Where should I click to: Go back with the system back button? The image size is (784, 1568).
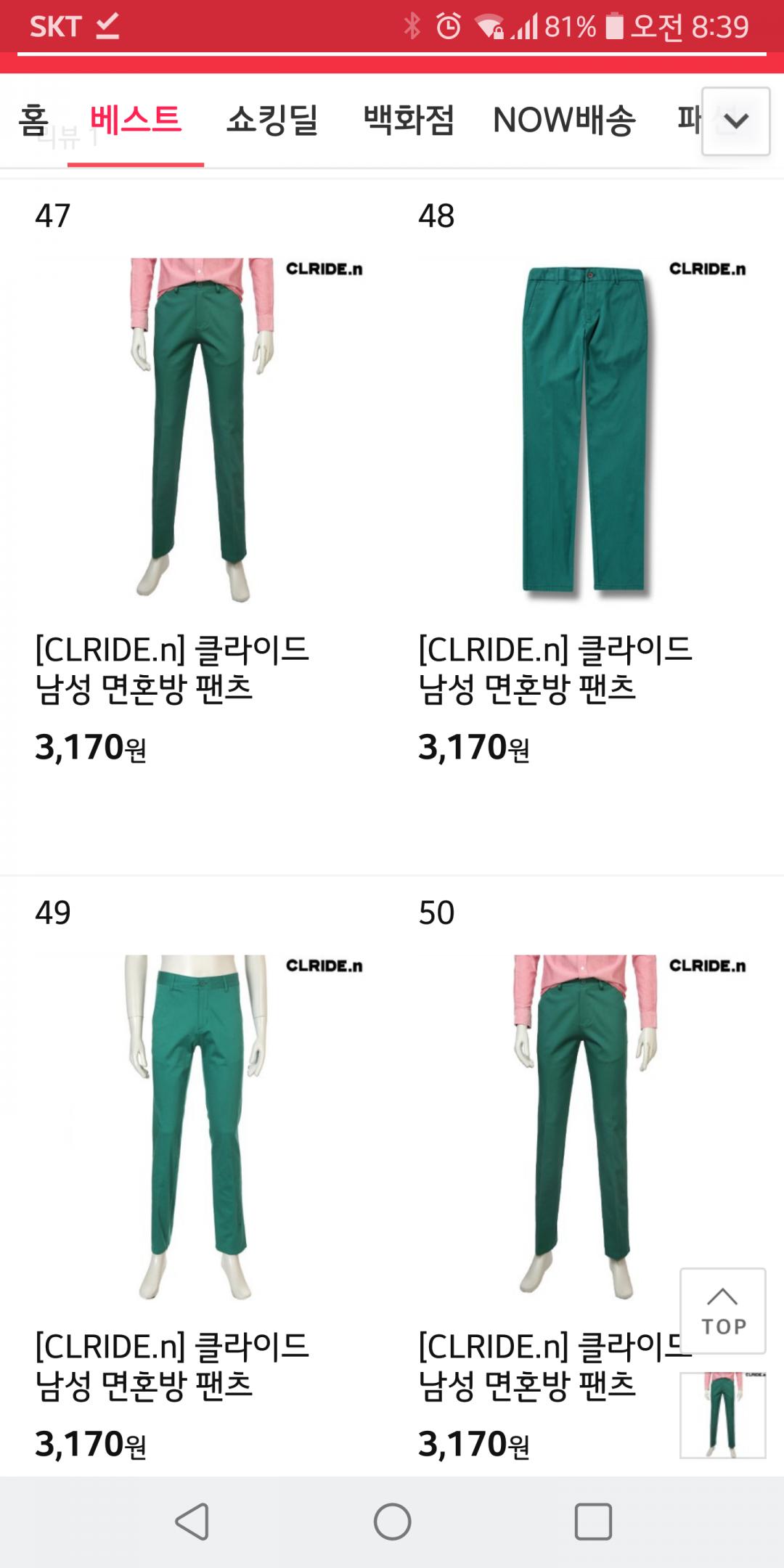[192, 1522]
